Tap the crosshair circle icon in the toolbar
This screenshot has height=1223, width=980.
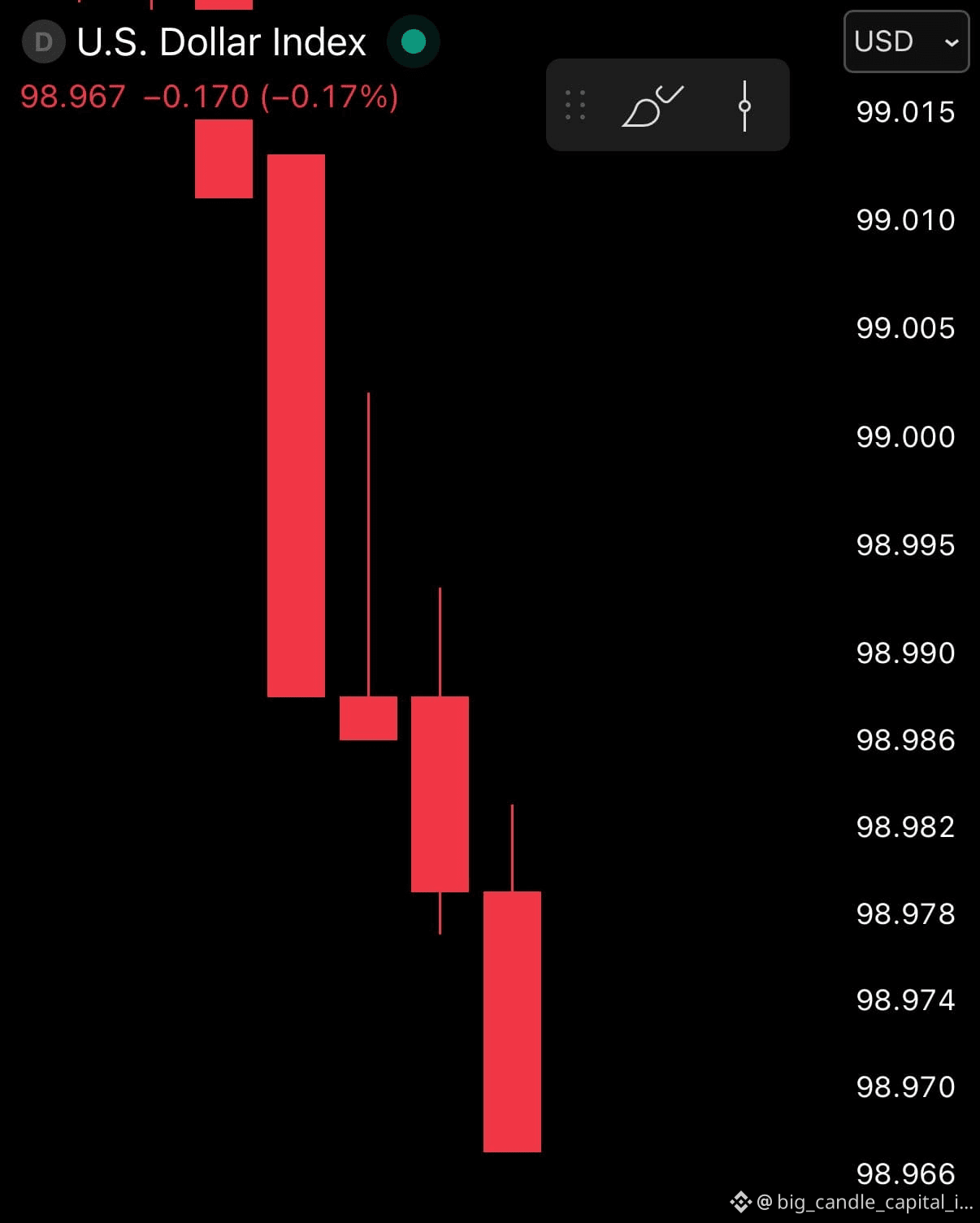[x=744, y=106]
